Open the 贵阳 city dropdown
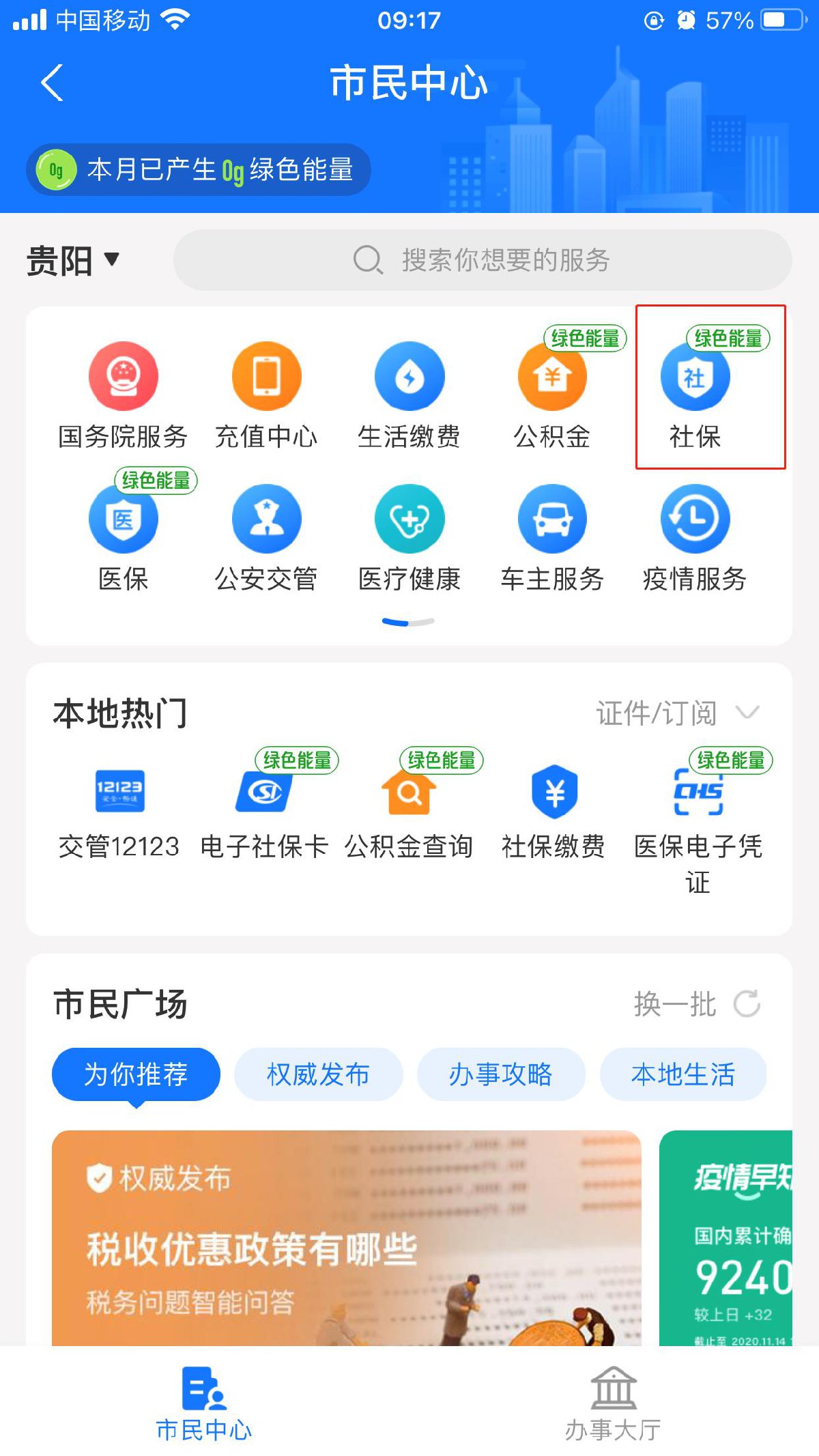Viewport: 819px width, 1456px height. (73, 260)
